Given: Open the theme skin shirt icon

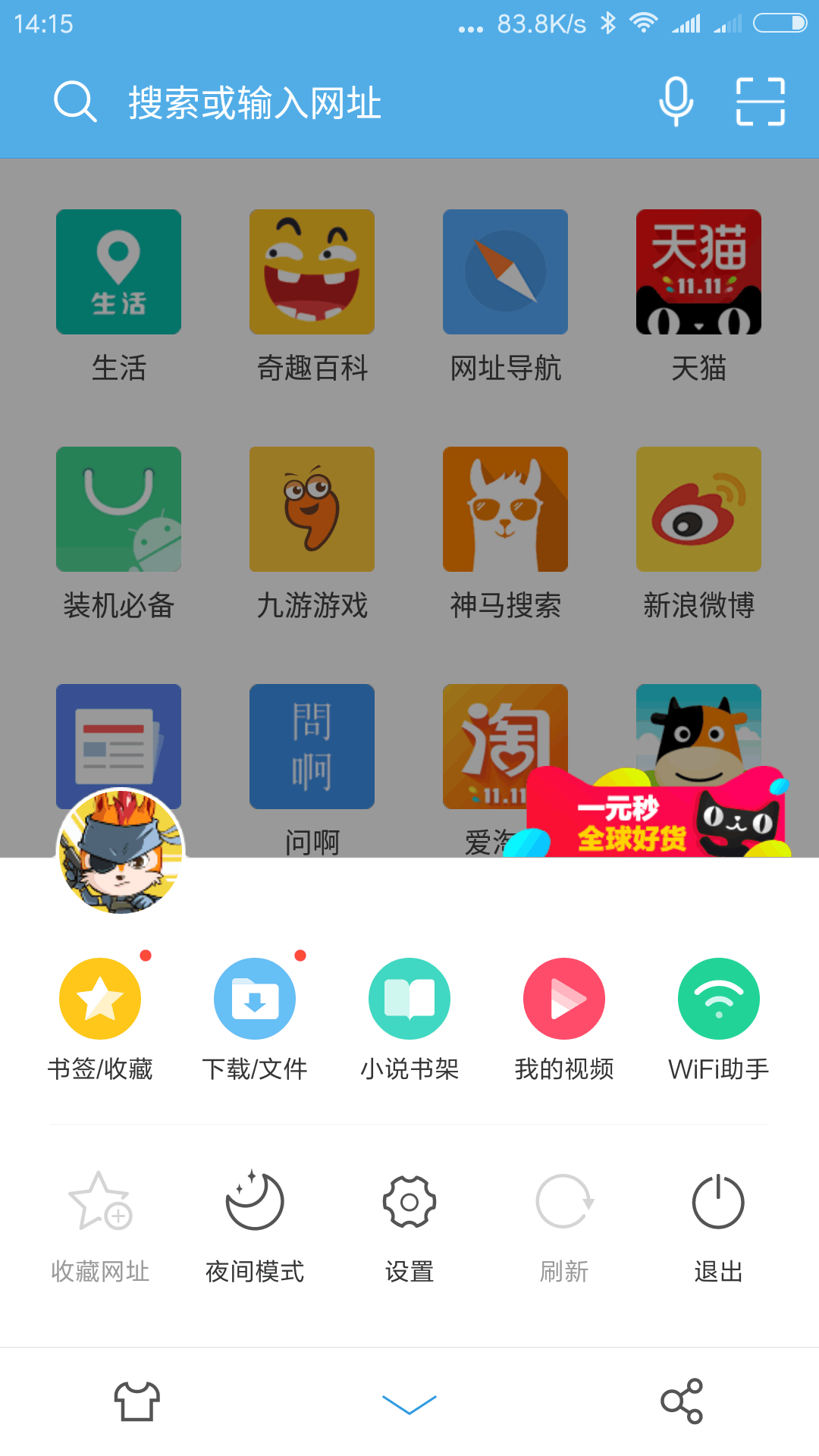Looking at the screenshot, I should [x=136, y=1401].
